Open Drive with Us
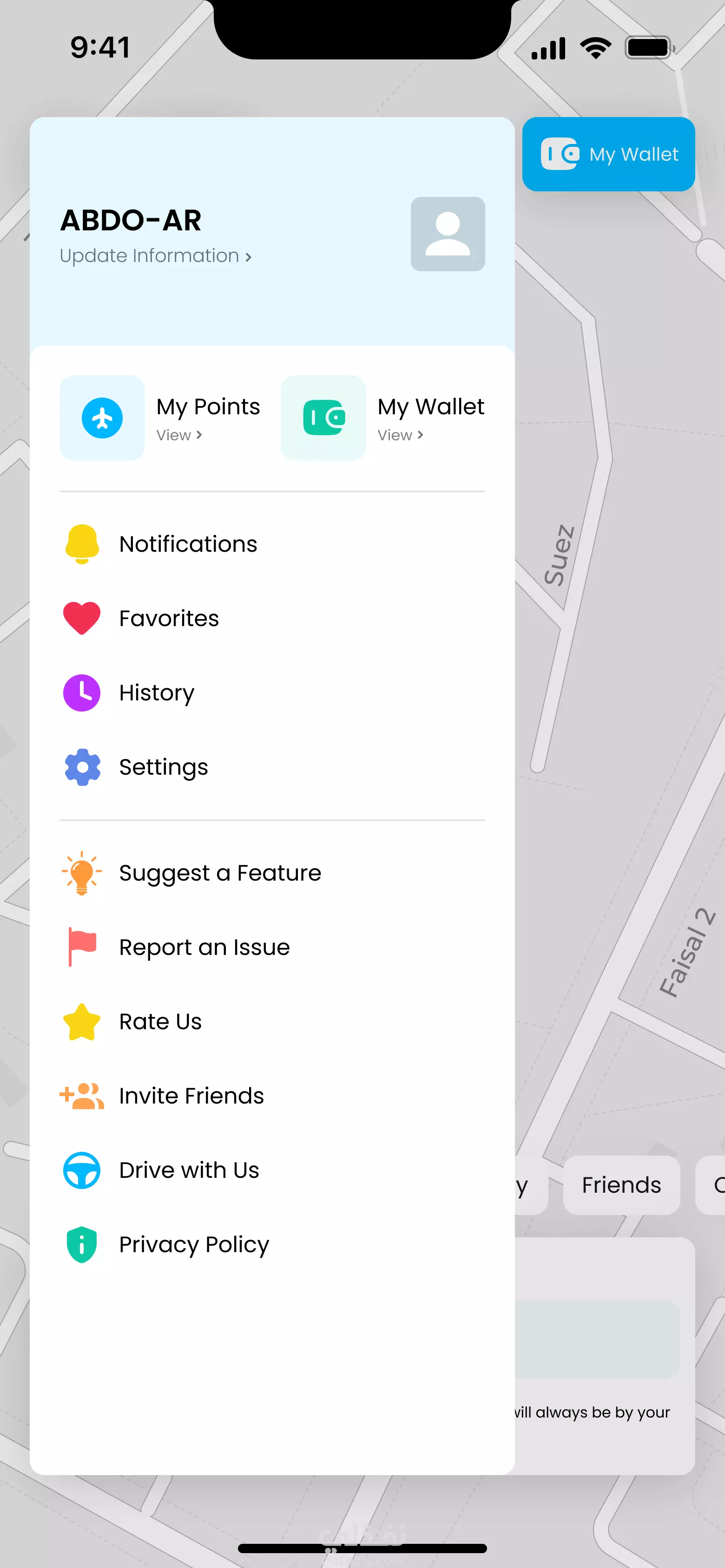725x1568 pixels. point(272,1169)
